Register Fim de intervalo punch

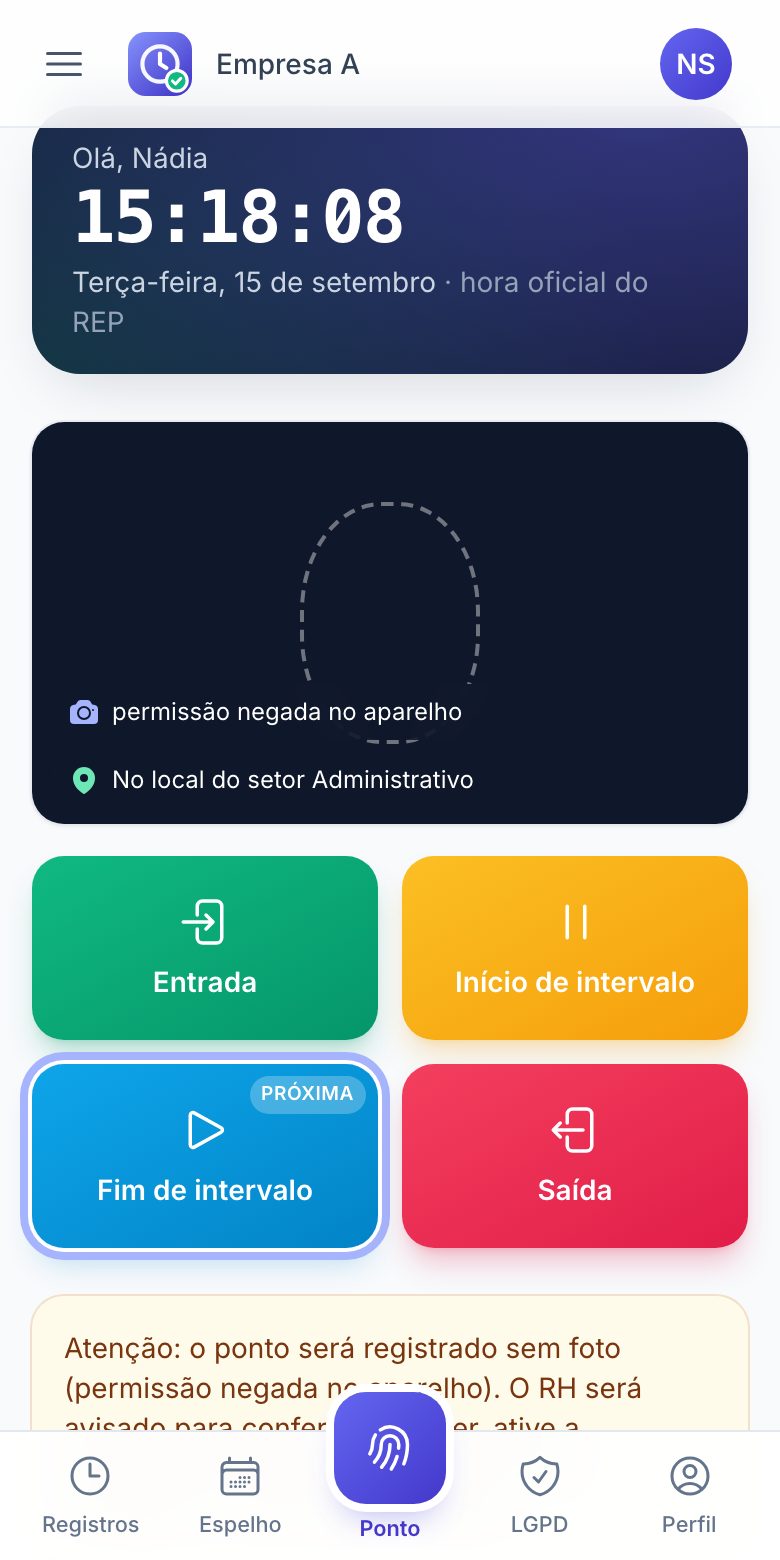[205, 1156]
